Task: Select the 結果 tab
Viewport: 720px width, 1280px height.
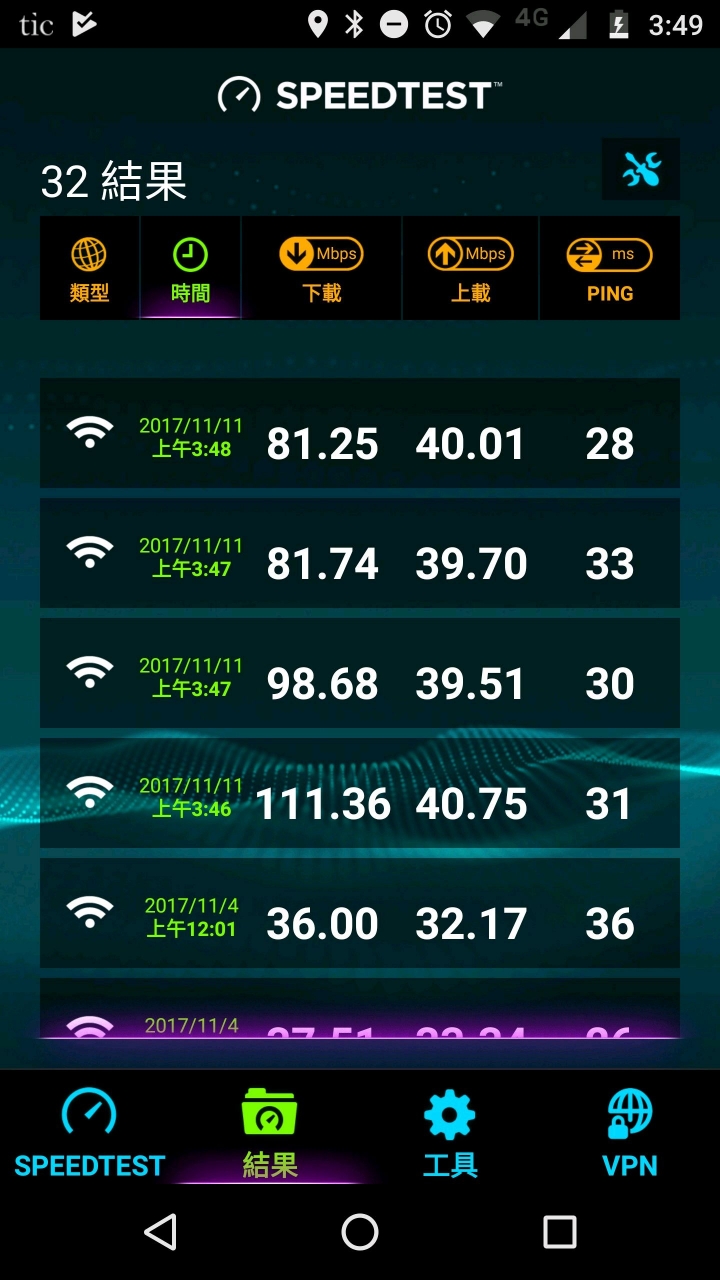Action: pyautogui.click(x=270, y=1133)
